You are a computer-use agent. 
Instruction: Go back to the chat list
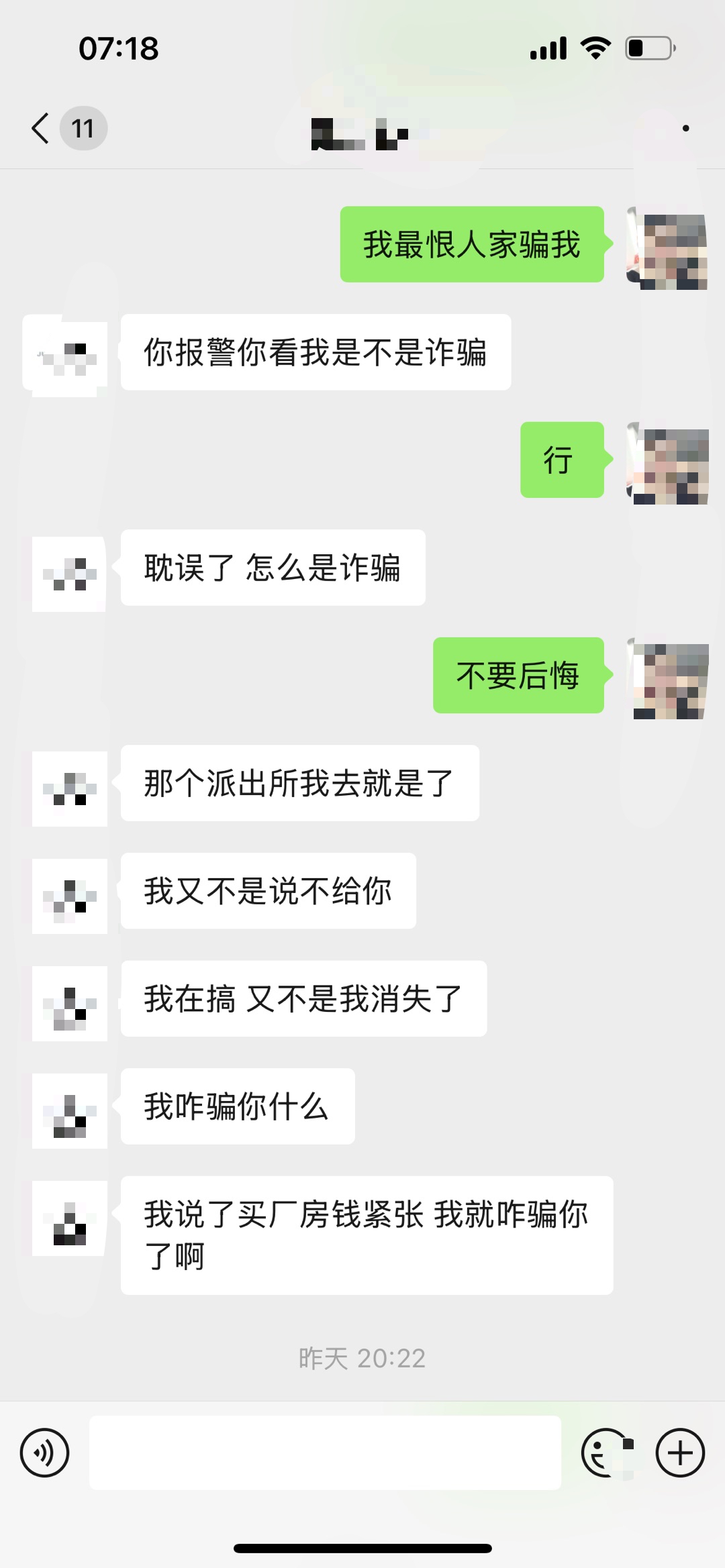[x=42, y=127]
